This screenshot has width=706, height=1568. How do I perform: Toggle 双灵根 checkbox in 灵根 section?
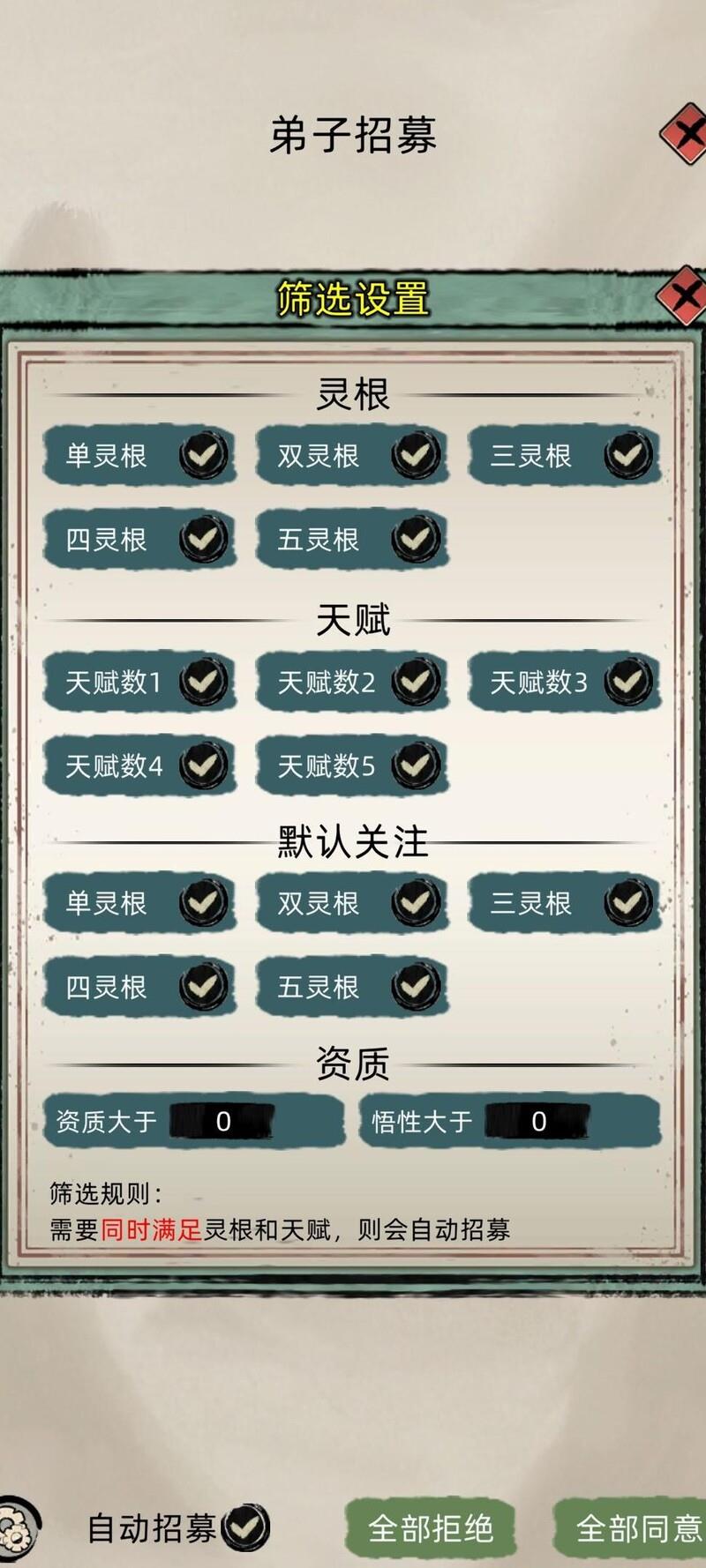tap(416, 455)
